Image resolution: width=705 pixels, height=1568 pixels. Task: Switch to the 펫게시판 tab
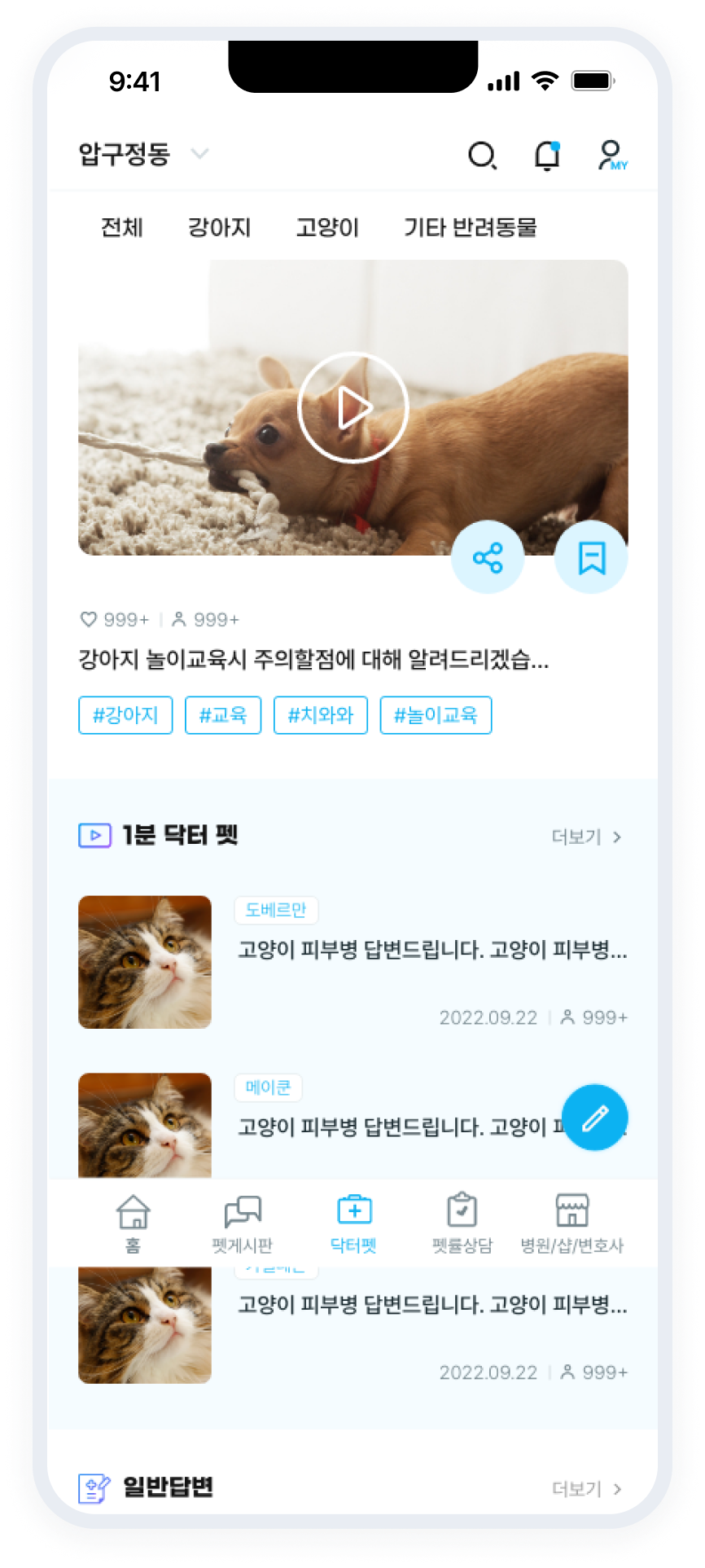coord(242,1223)
